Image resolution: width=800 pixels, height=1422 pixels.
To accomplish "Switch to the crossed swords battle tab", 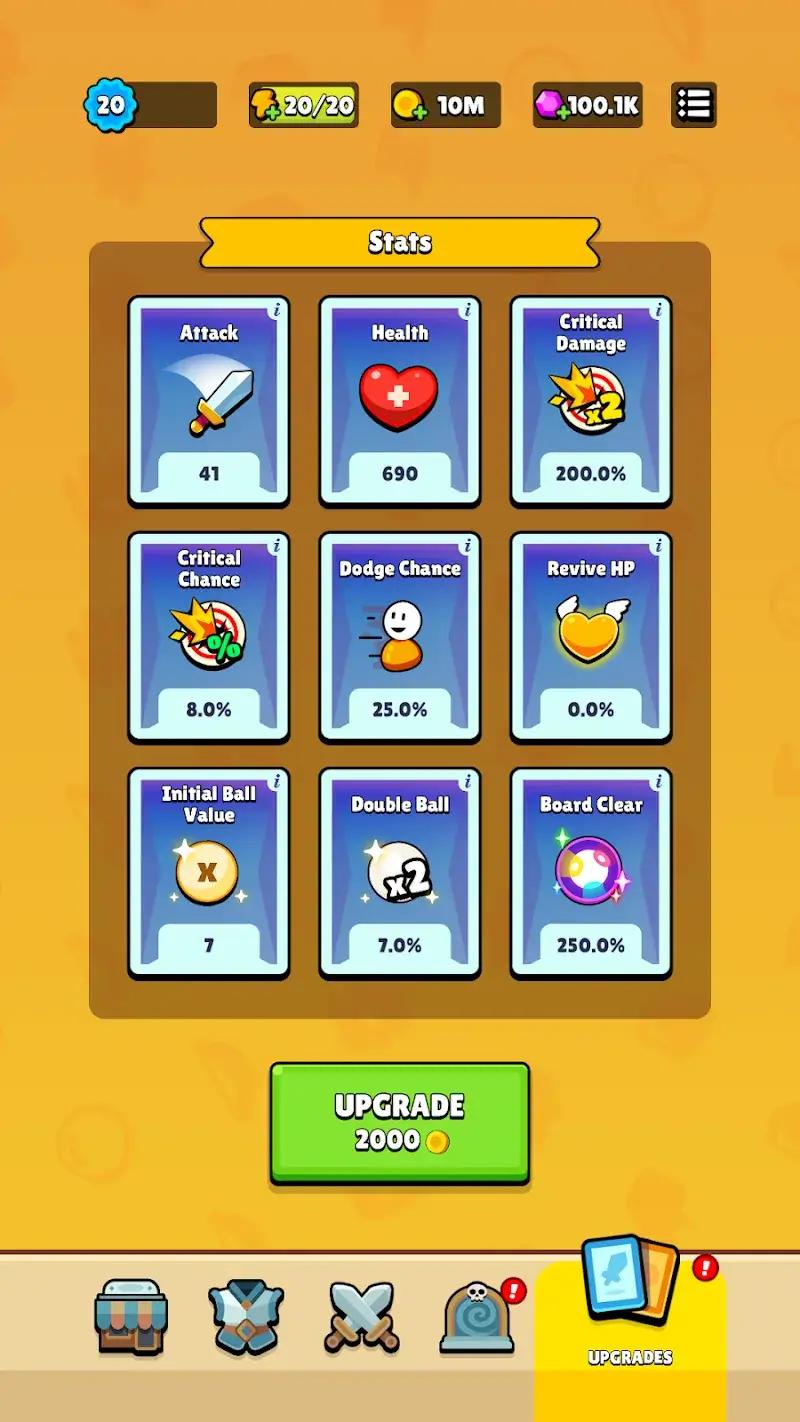I will [362, 1315].
